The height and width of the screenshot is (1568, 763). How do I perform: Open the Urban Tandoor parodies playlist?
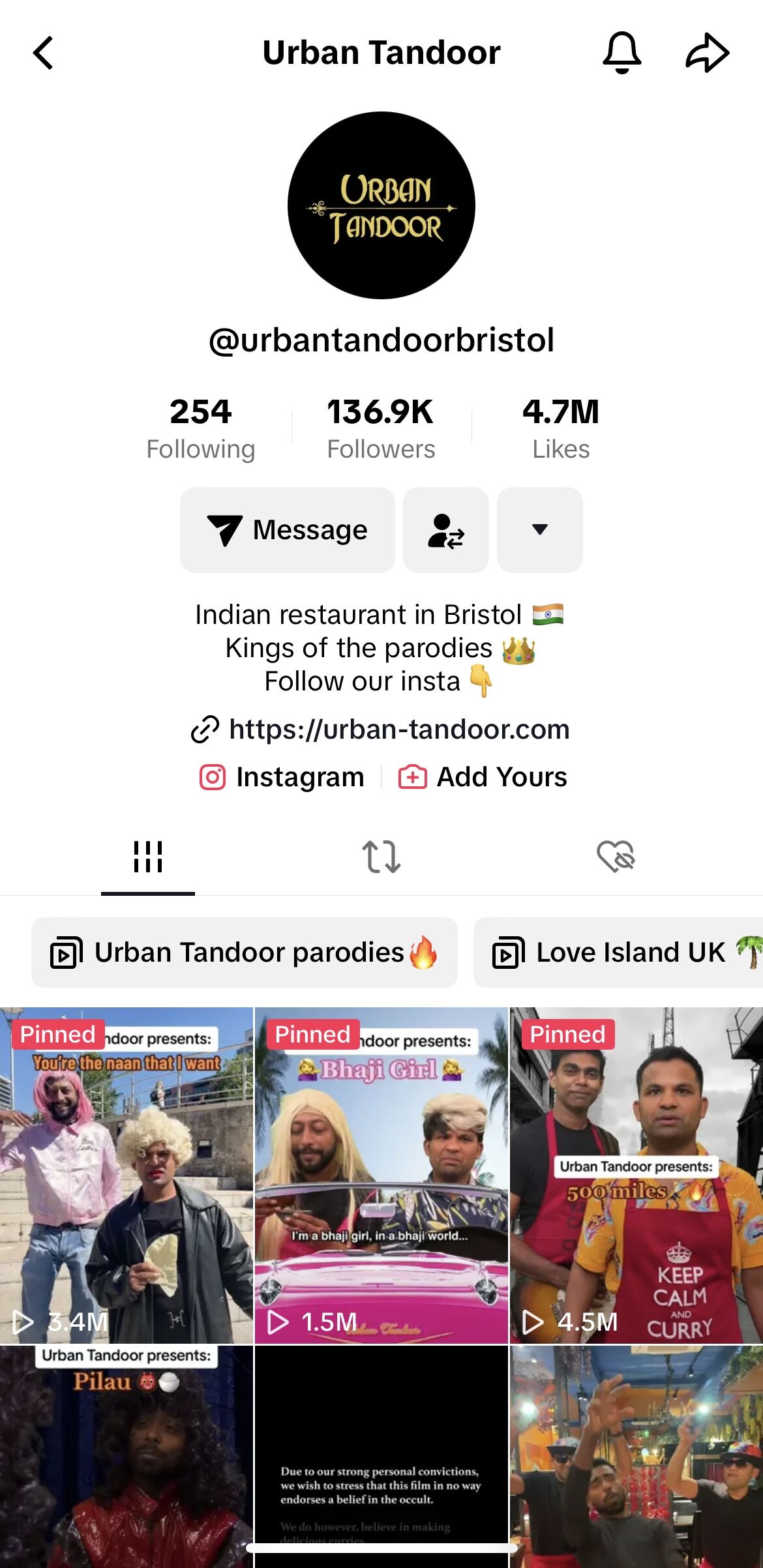[245, 953]
